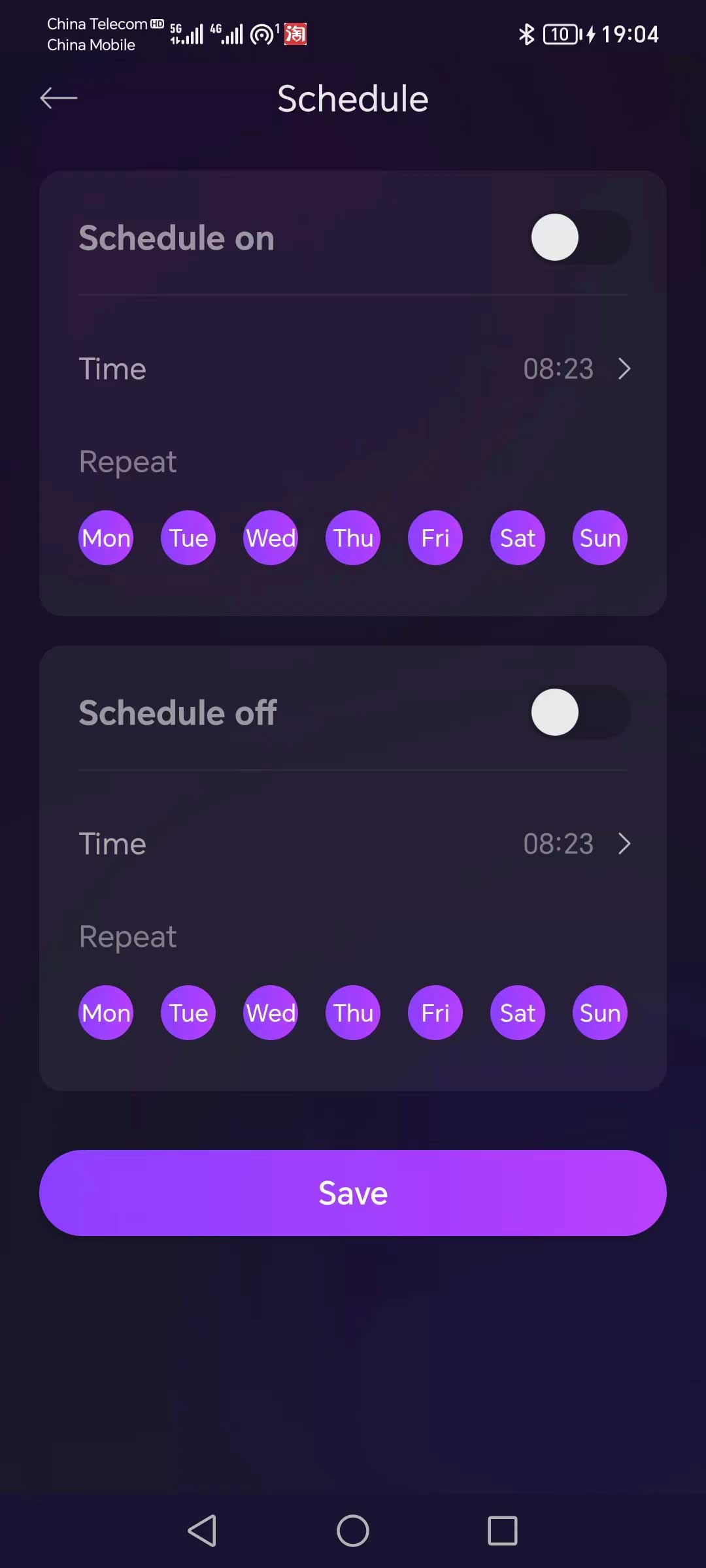Open the Schedule off time picker

[x=577, y=844]
